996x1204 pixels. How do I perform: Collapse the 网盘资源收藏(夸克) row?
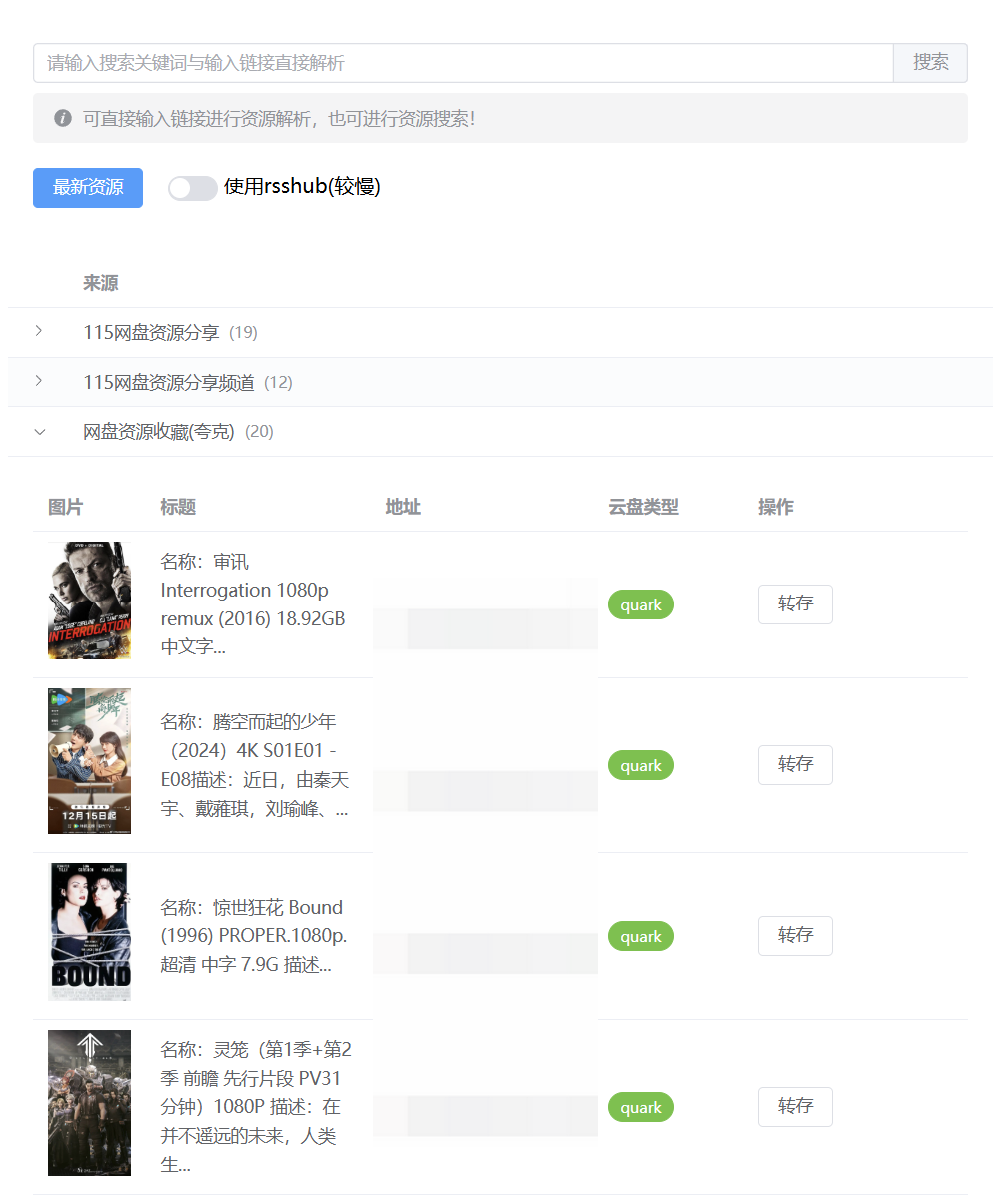39,432
